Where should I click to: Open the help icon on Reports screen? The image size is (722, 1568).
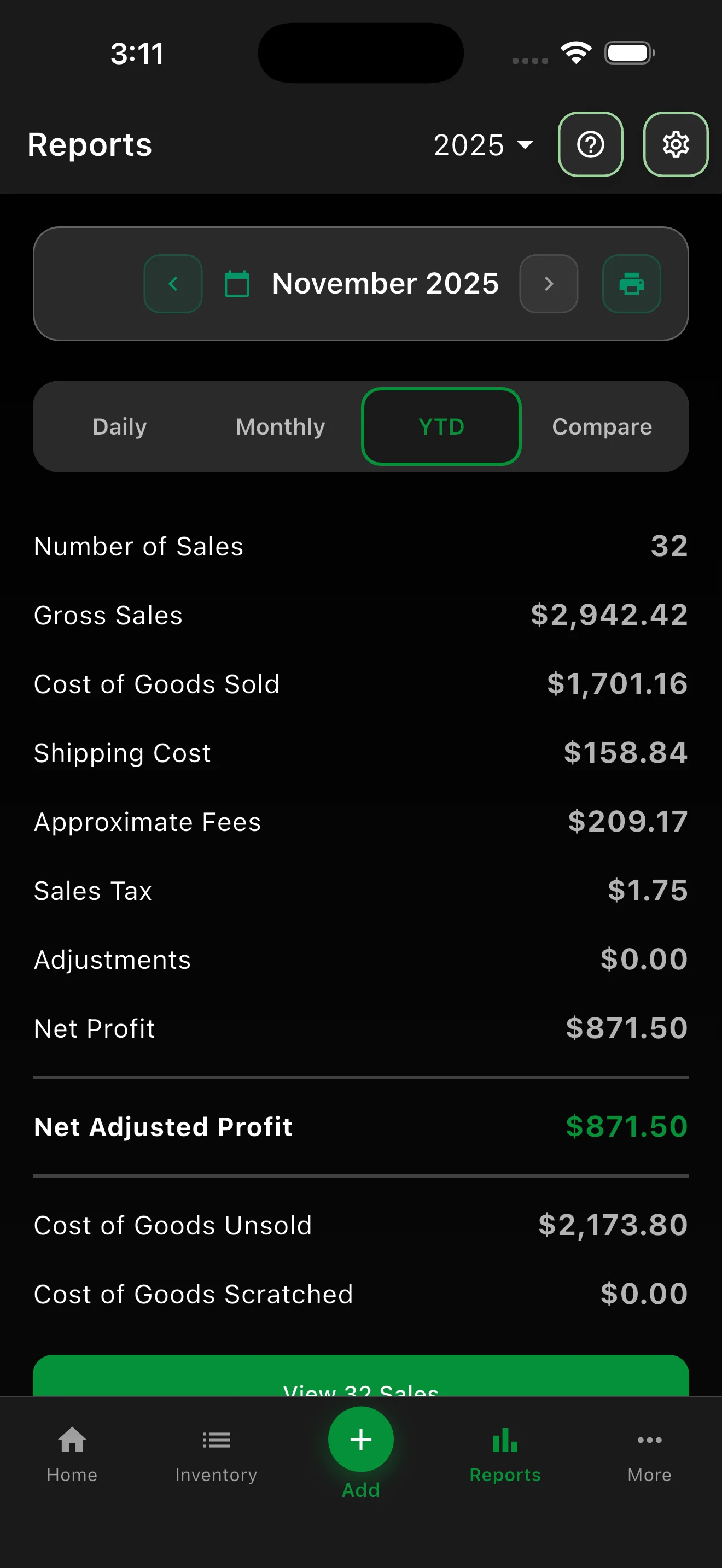click(x=590, y=144)
